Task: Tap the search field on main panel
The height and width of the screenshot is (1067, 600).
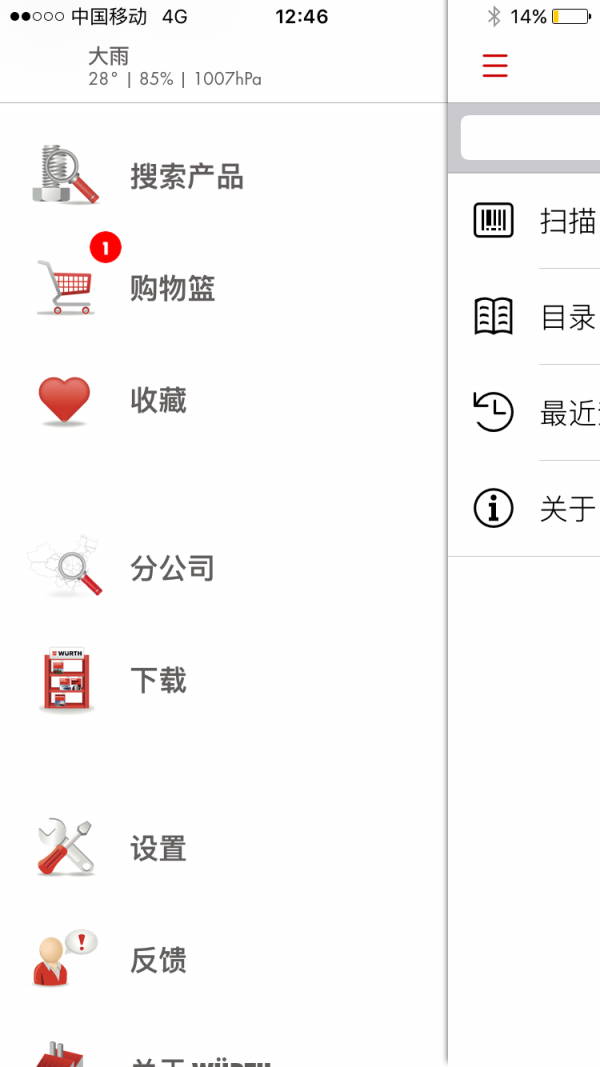Action: [x=532, y=137]
